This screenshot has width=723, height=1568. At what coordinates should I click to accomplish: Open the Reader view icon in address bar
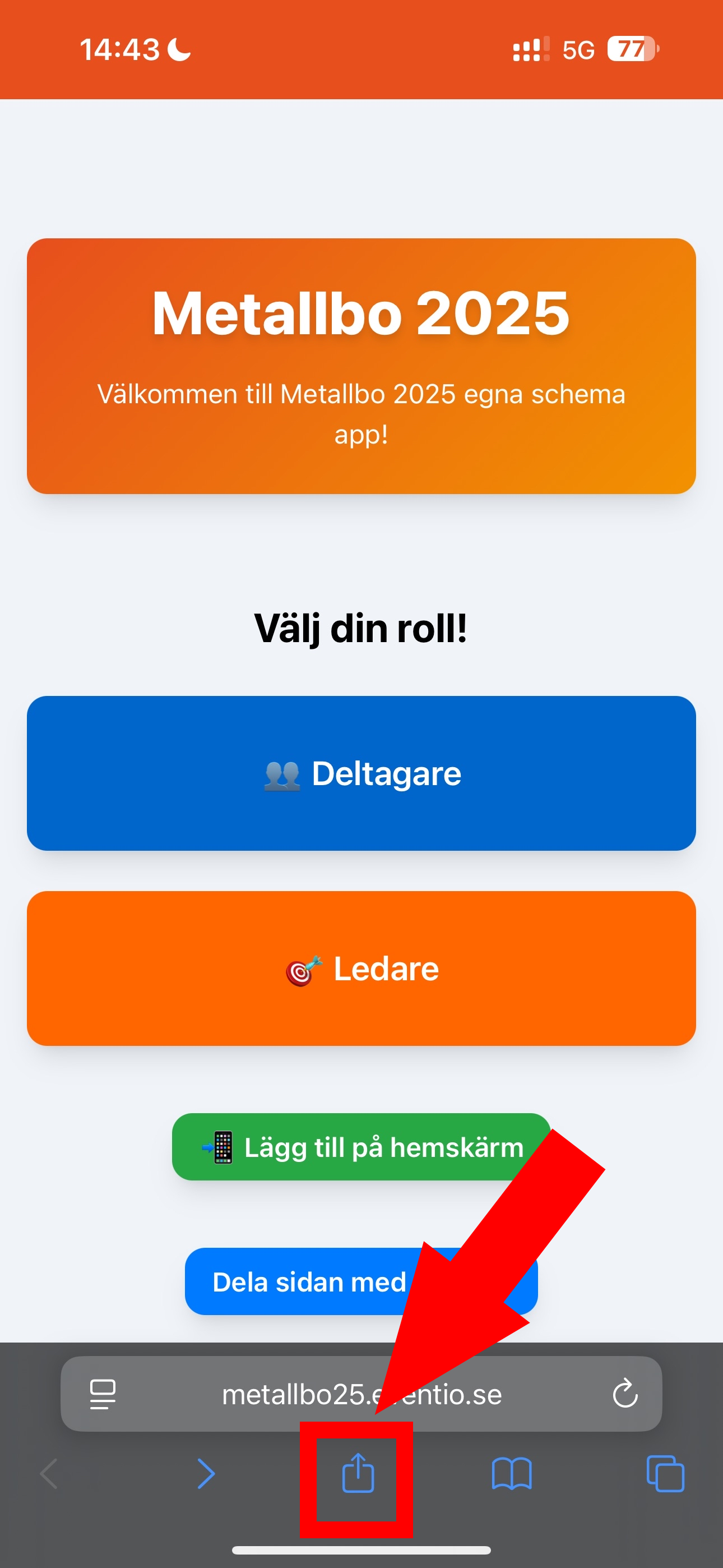point(102,1395)
